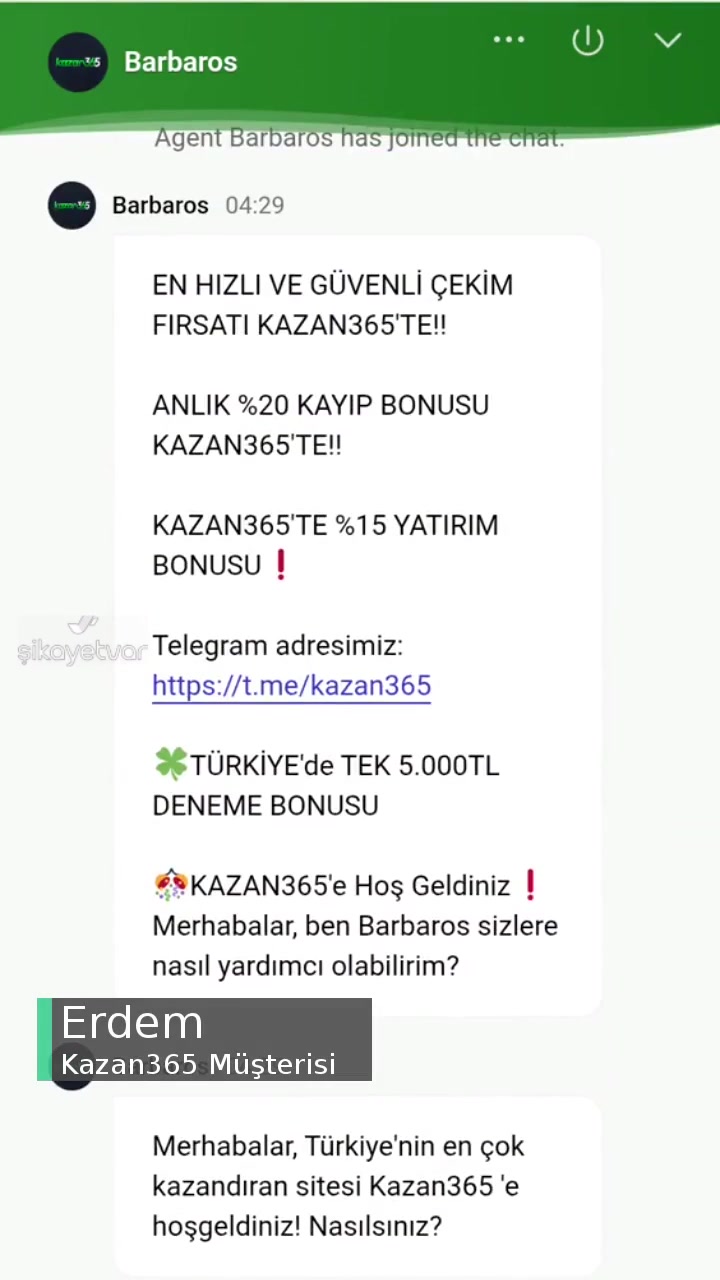Click the Barbaros name in the header

tap(180, 61)
